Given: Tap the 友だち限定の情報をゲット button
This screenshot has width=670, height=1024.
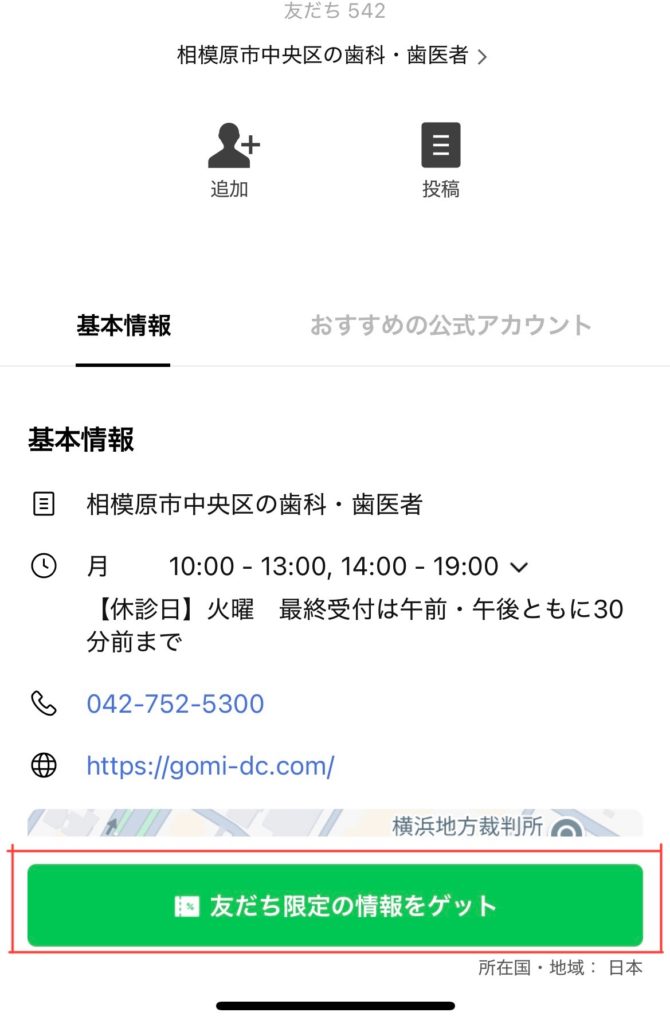Looking at the screenshot, I should [335, 906].
